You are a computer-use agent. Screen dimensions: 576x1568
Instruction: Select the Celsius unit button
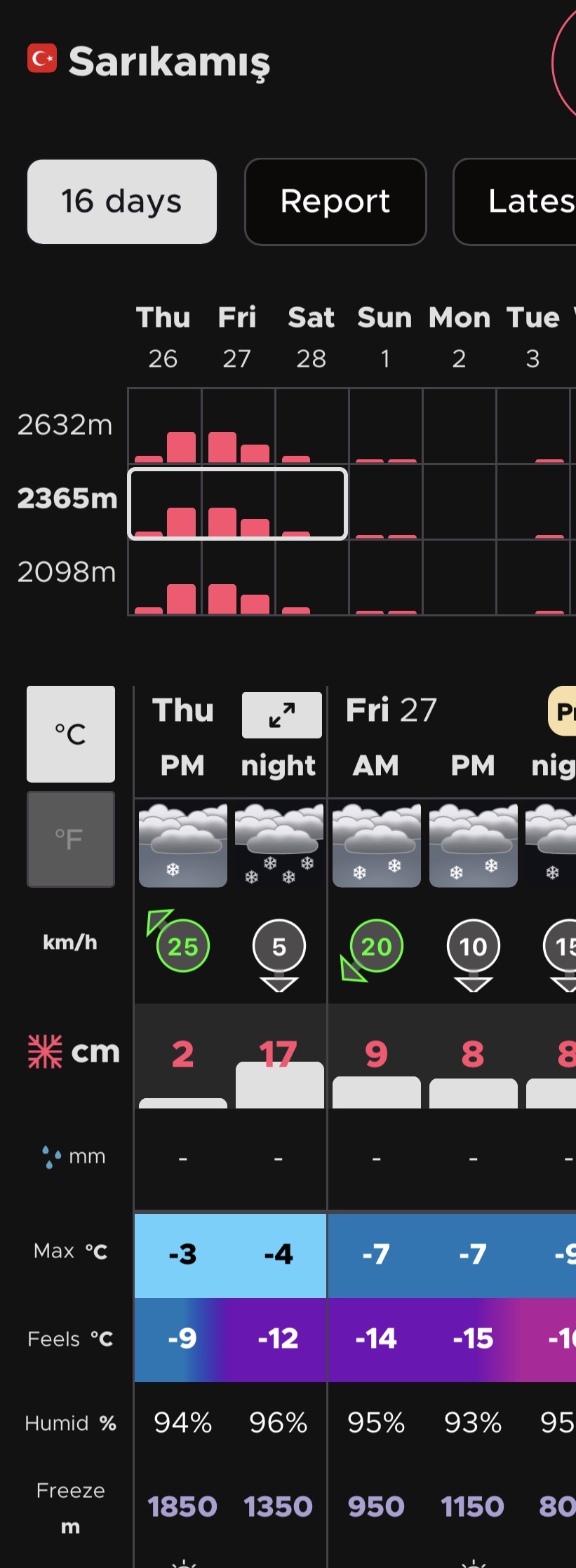coord(71,734)
